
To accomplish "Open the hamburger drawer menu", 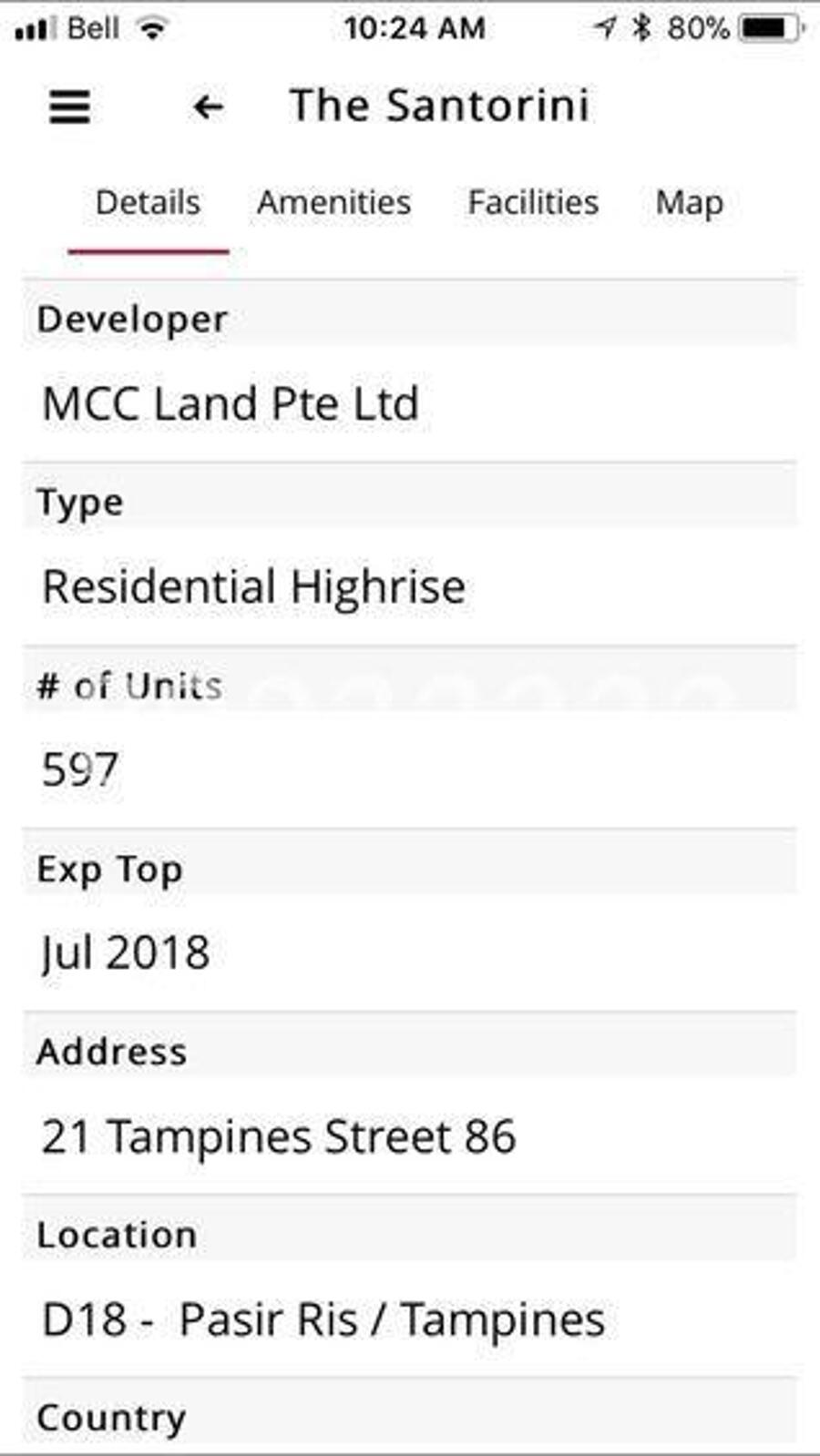I will click(x=69, y=107).
